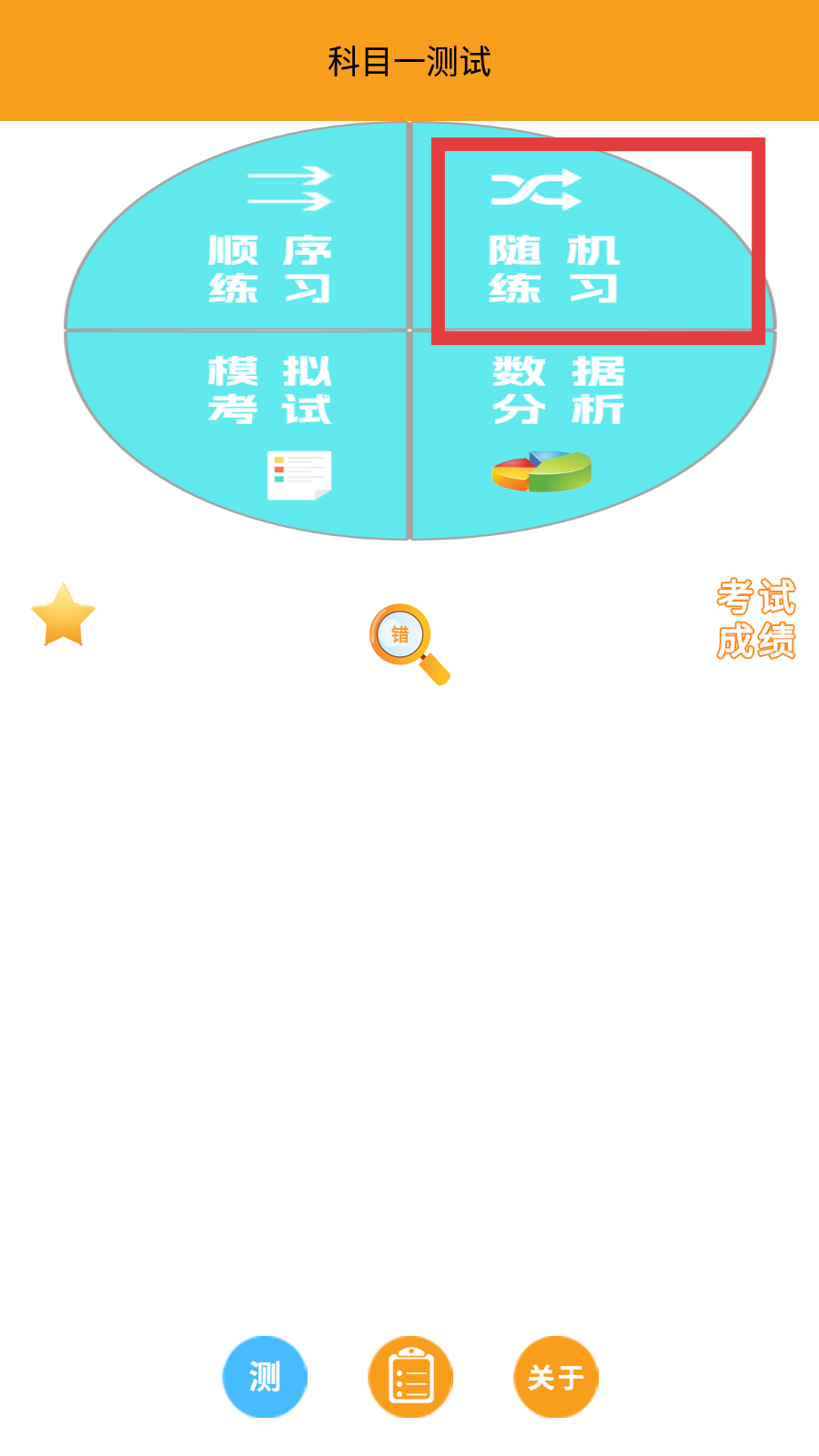This screenshot has width=819, height=1456.
Task: Open the 关于 about page
Action: coord(556,1377)
